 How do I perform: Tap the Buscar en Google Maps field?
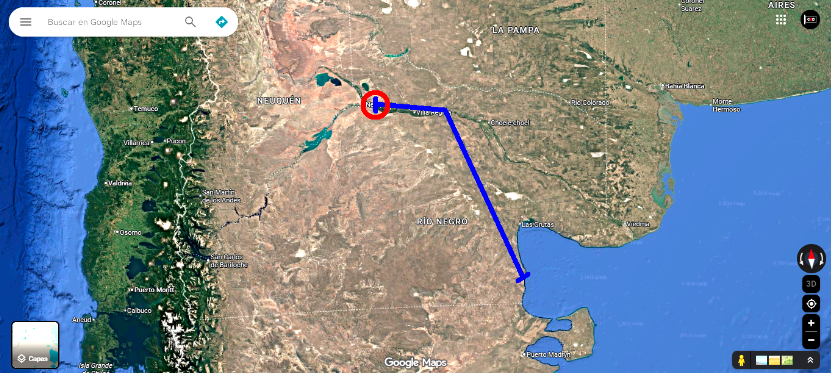click(110, 22)
